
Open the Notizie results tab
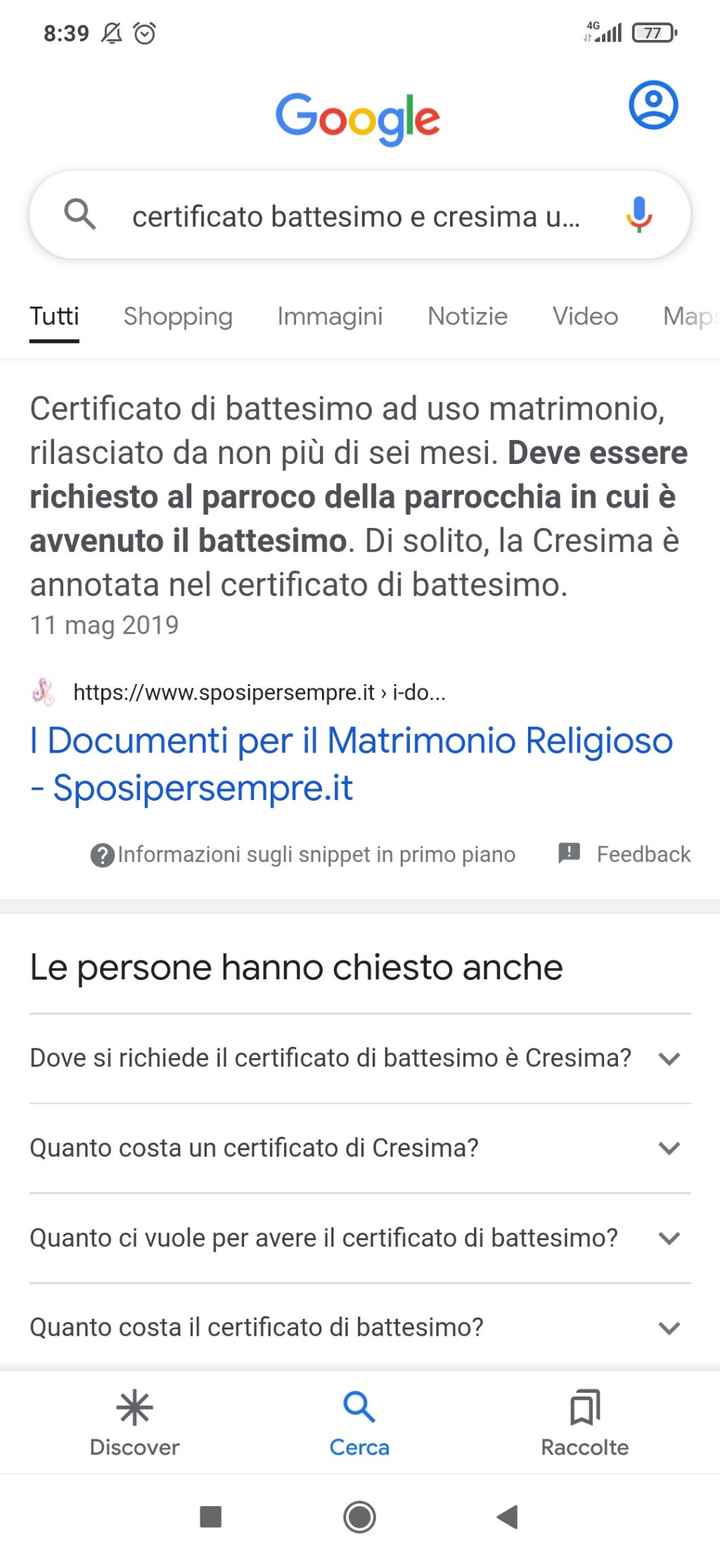467,316
